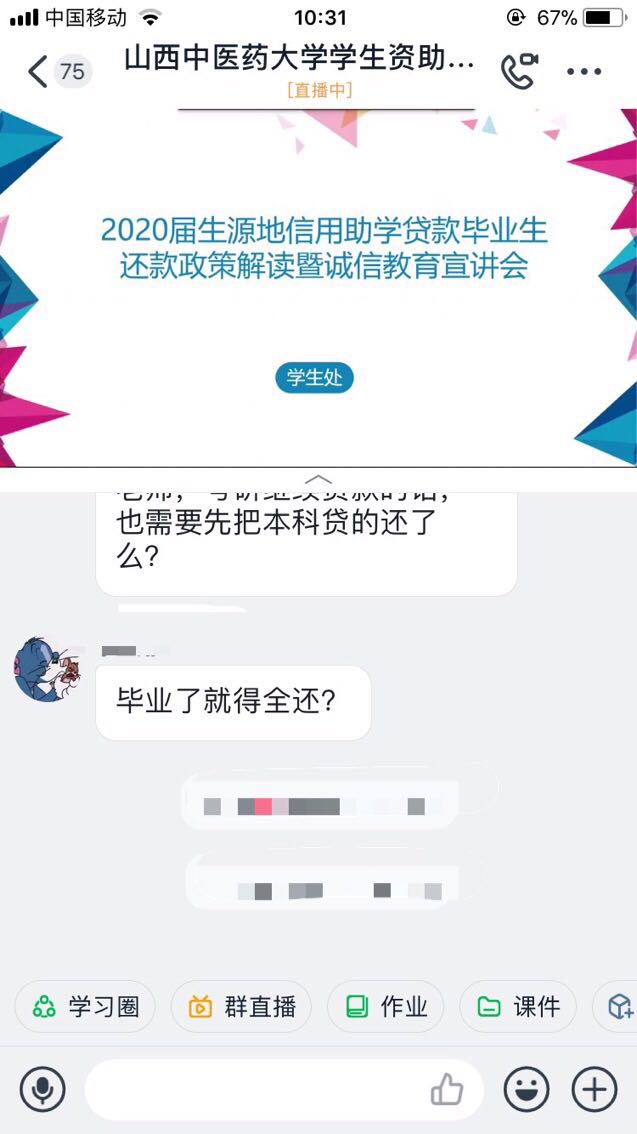
Task: Open the emoji picker
Action: point(527,1089)
